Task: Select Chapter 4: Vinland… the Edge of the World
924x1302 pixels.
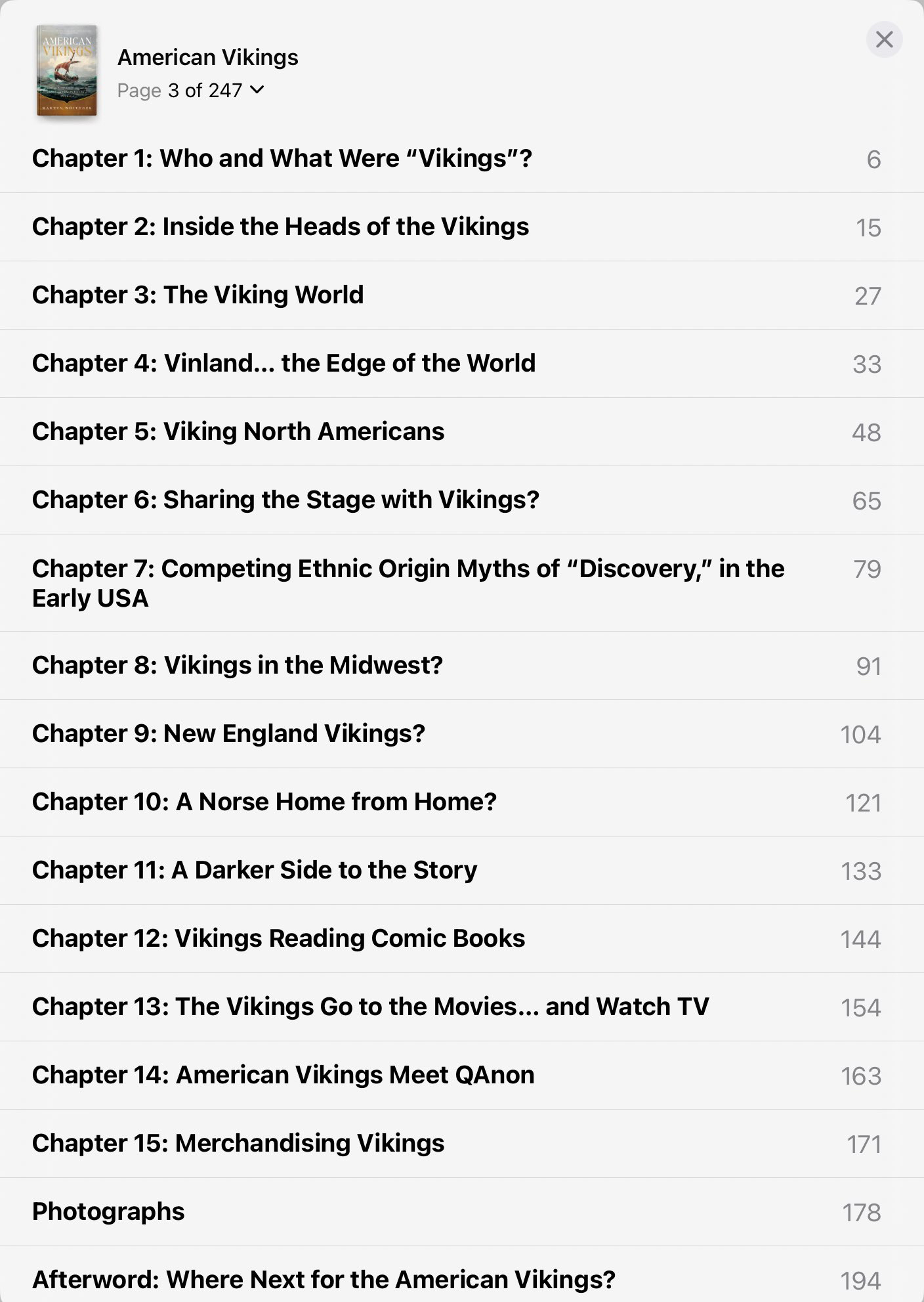Action: pyautogui.click(x=283, y=364)
